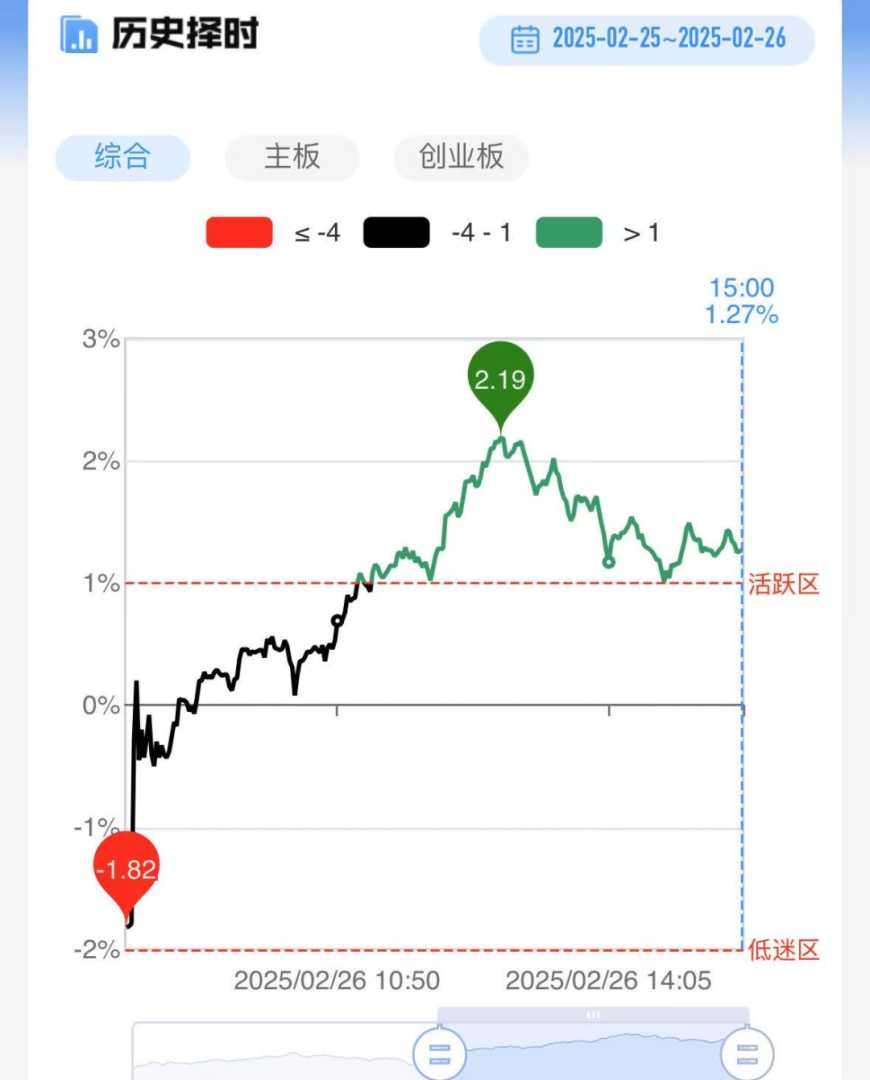Screen dimensions: 870x1080
Task: Open the date range picker 2025-02-25~2025-02-26
Action: click(x=647, y=40)
